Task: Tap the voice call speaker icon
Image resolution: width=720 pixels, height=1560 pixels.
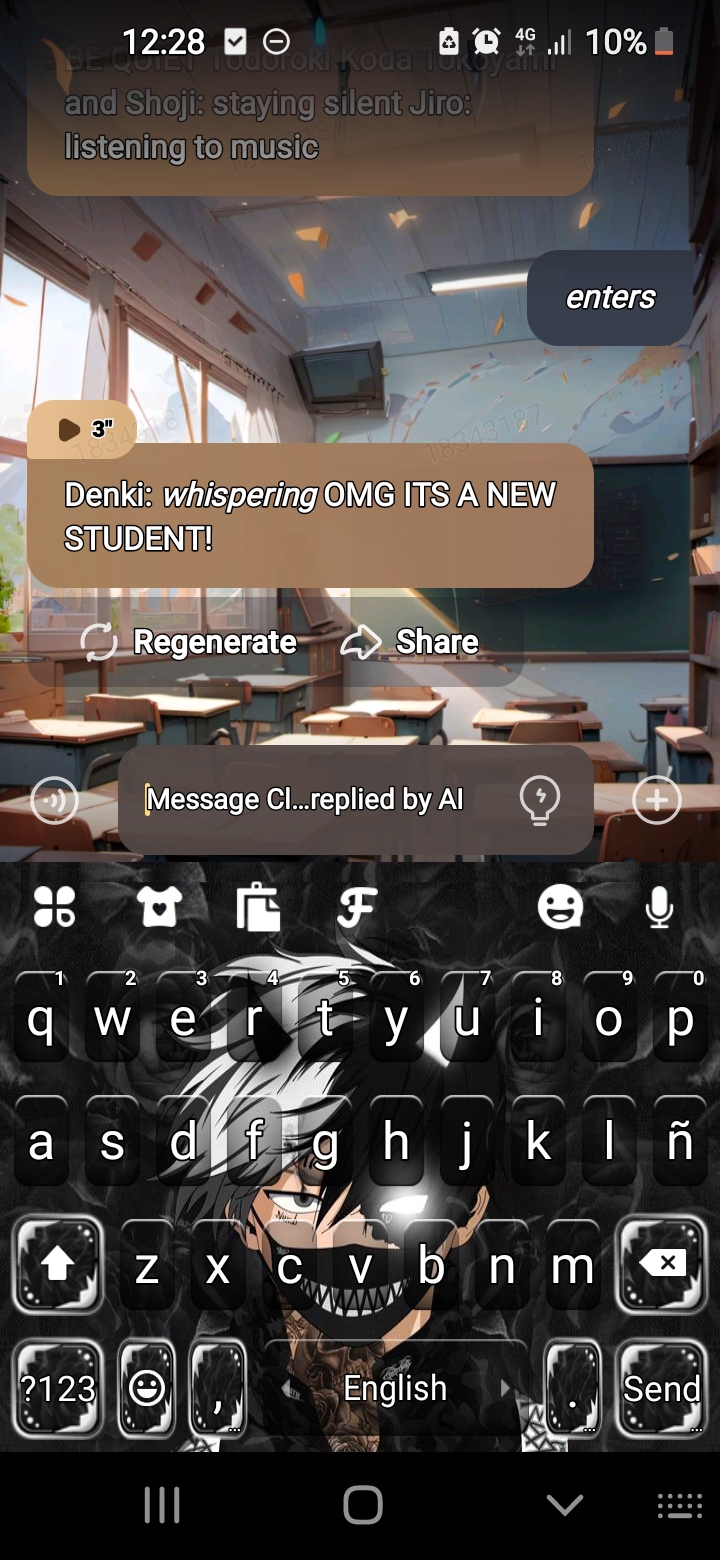Action: pos(54,800)
